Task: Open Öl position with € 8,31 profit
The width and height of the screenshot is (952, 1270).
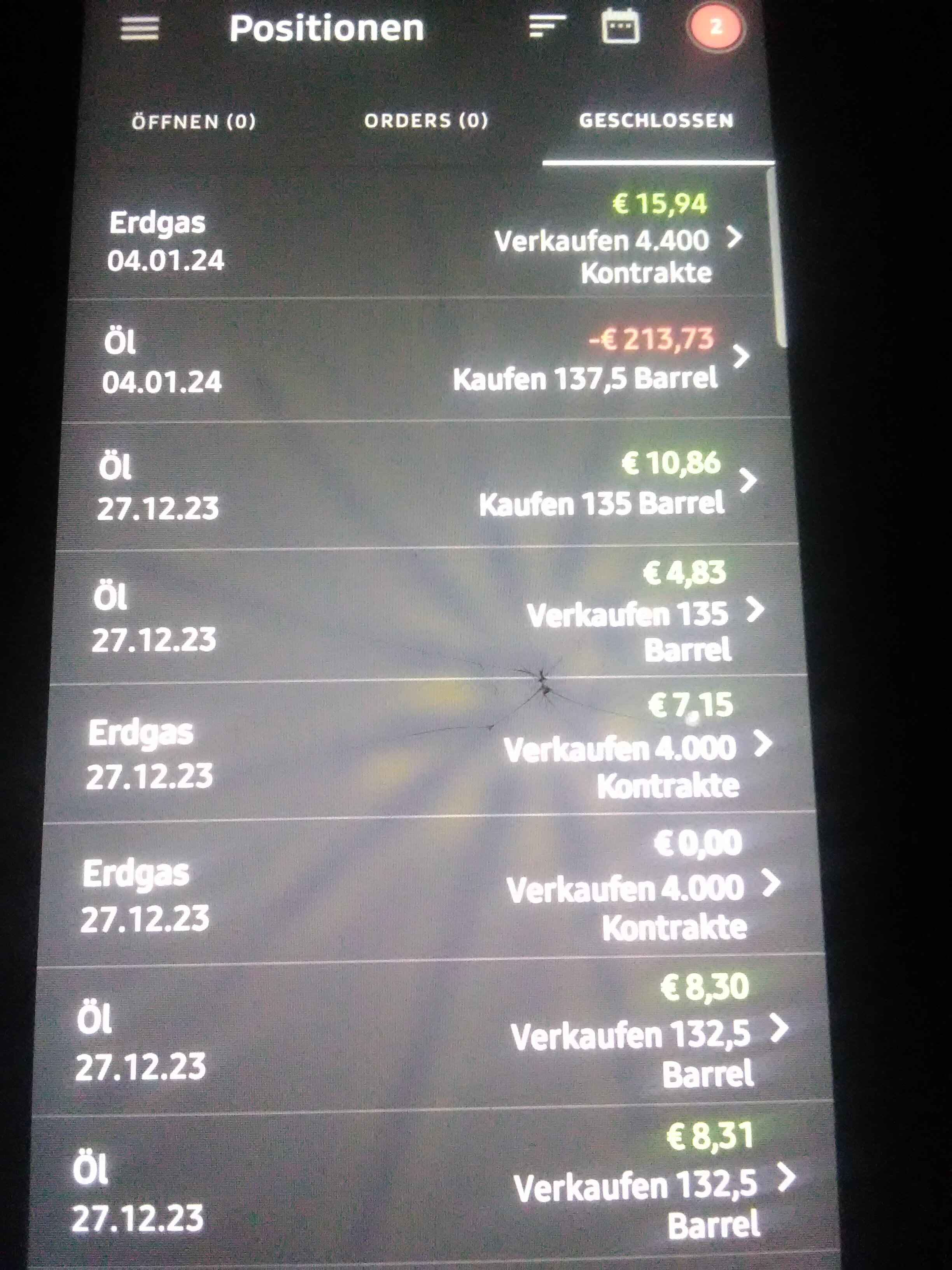Action: click(x=425, y=1183)
